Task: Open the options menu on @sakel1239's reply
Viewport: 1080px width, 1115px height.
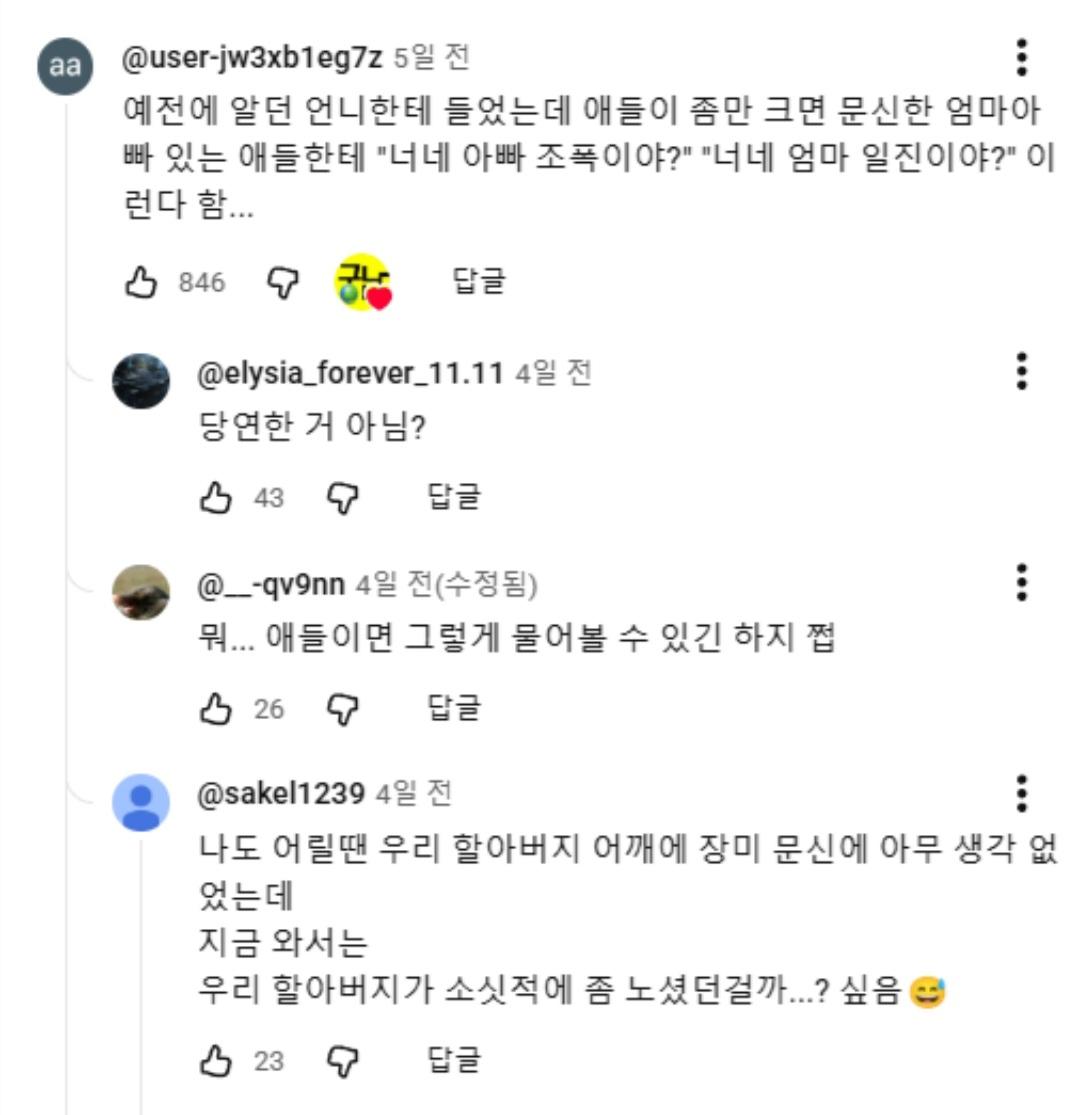Action: pyautogui.click(x=1022, y=793)
